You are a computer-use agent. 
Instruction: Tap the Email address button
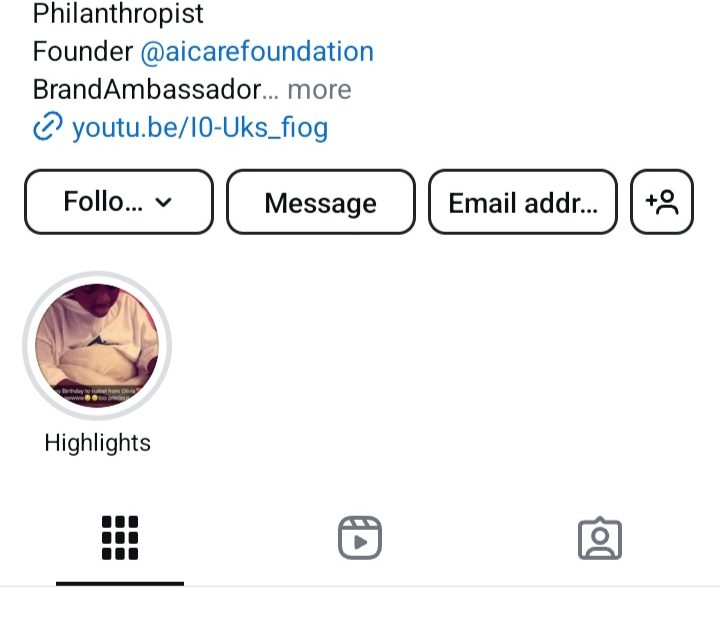point(522,202)
